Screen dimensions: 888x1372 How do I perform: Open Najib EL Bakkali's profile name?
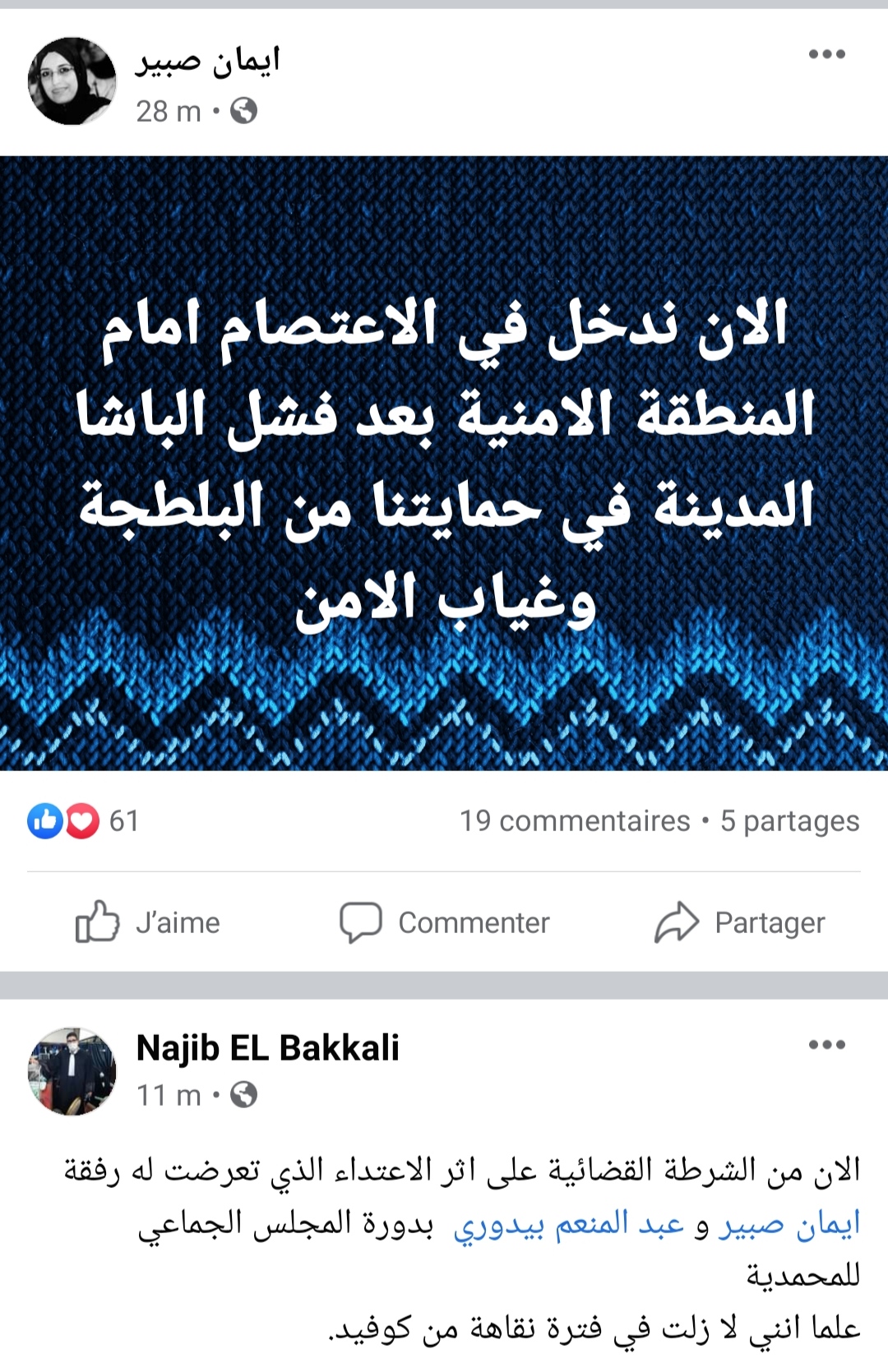click(268, 1047)
